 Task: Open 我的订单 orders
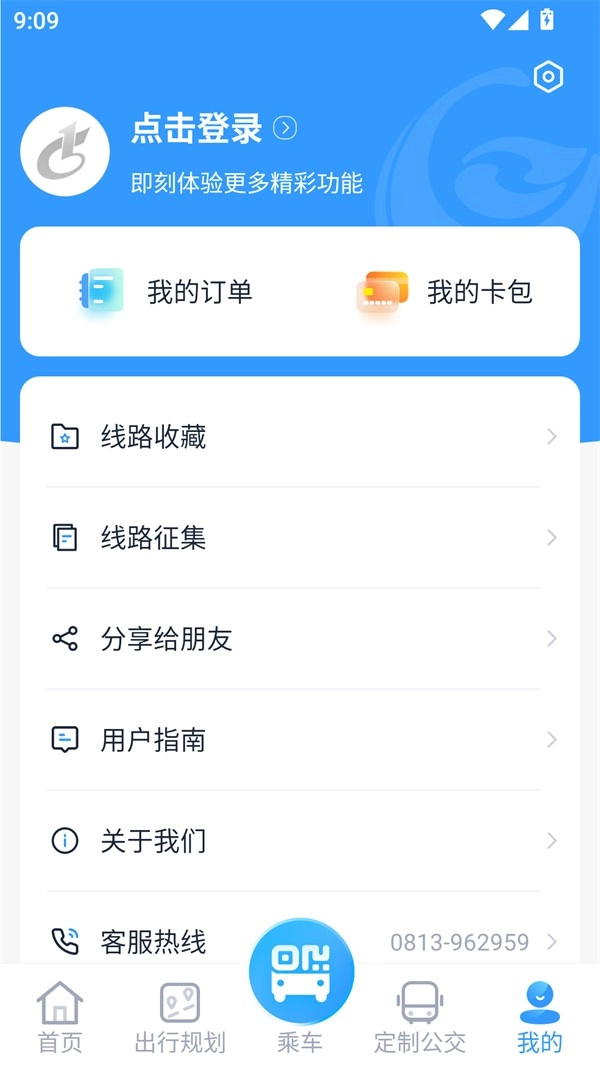click(166, 292)
